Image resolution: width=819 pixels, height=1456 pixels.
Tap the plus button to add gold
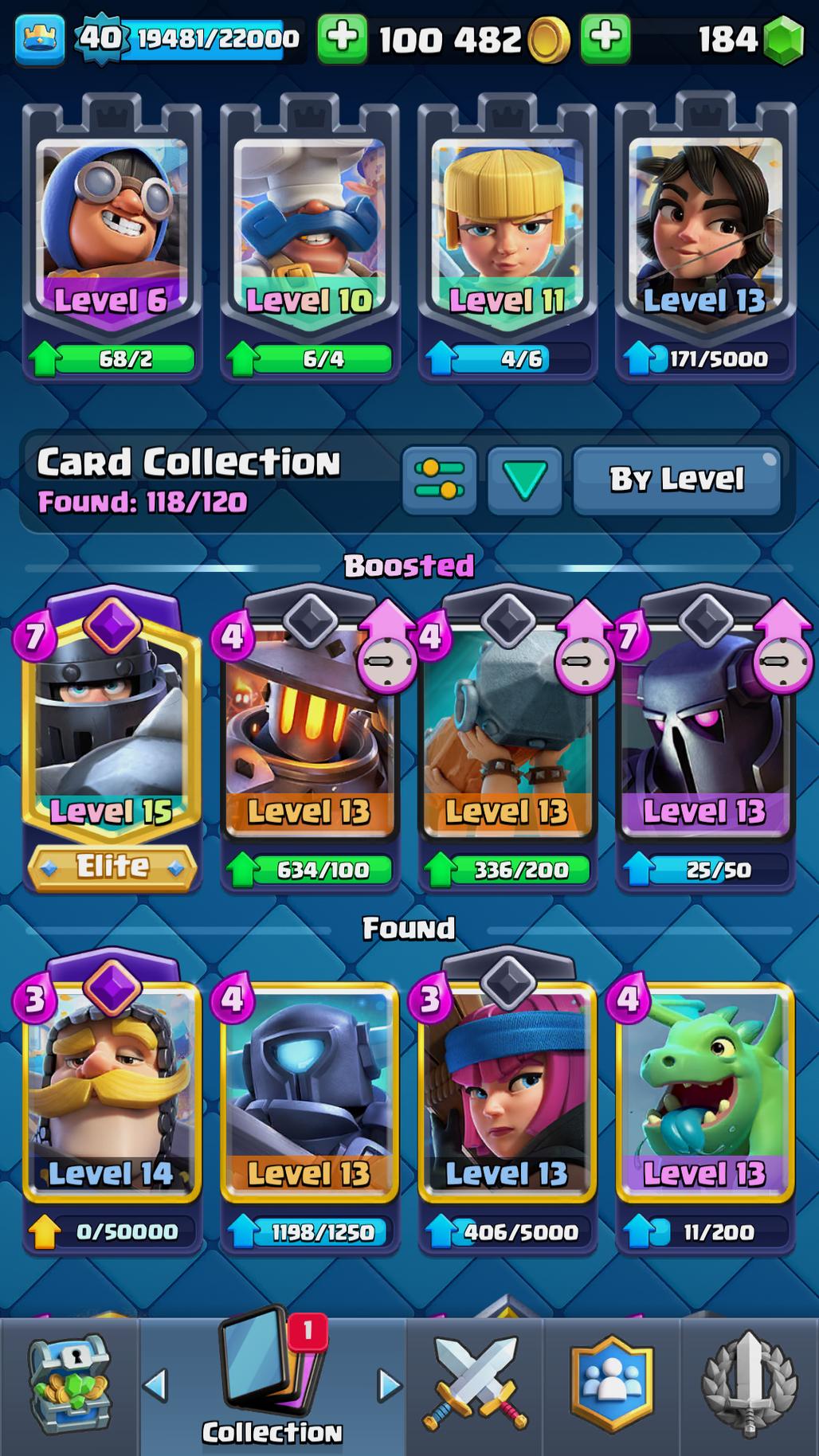click(342, 38)
